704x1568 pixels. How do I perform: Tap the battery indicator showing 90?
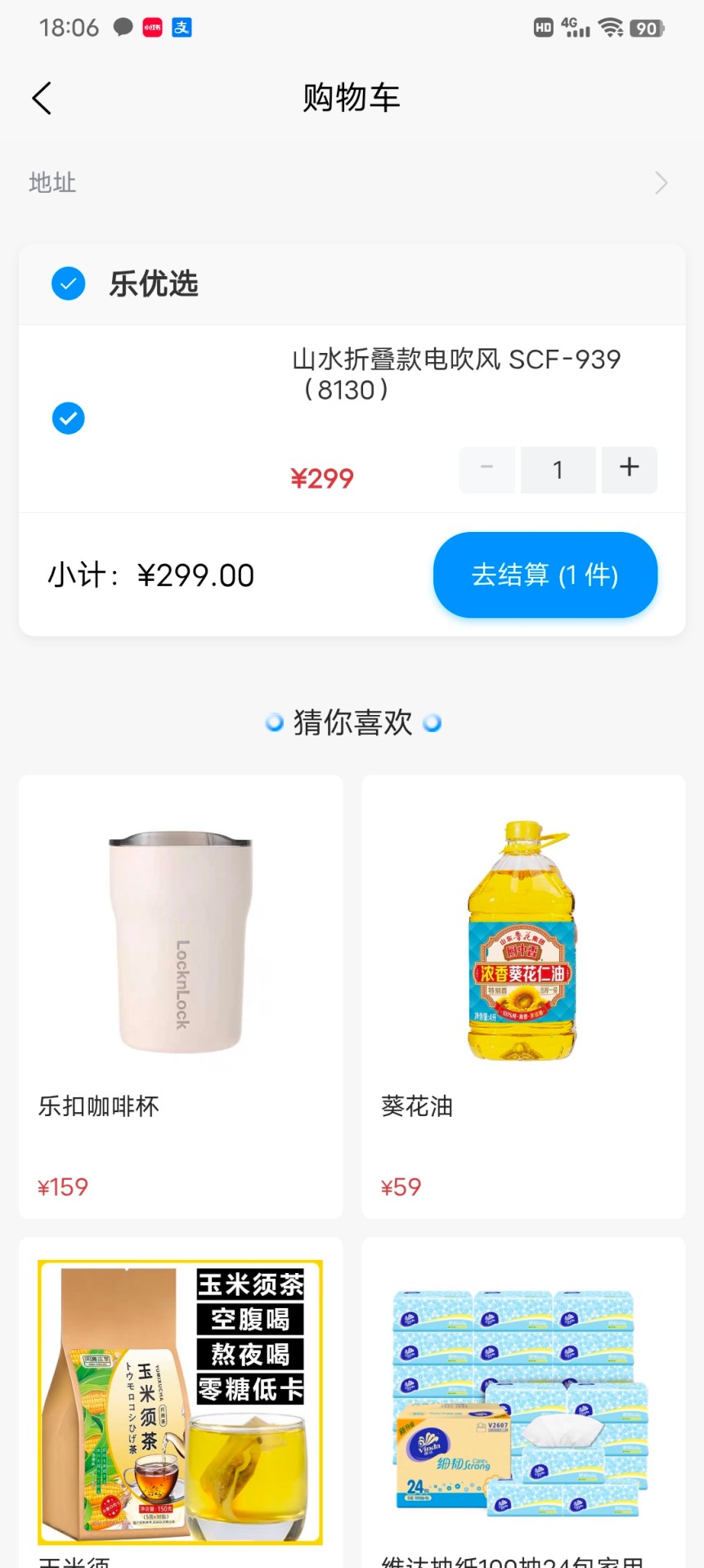[x=648, y=27]
